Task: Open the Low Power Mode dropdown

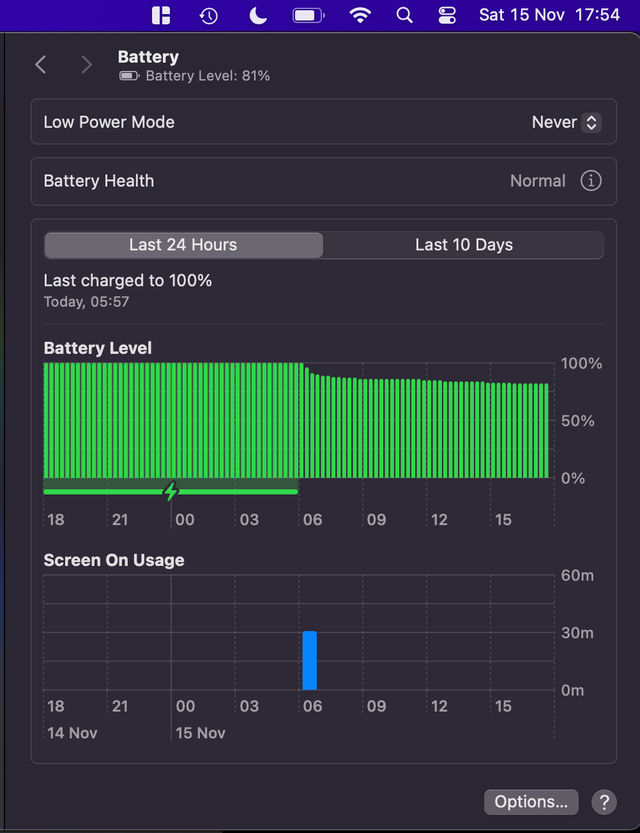Action: point(566,122)
